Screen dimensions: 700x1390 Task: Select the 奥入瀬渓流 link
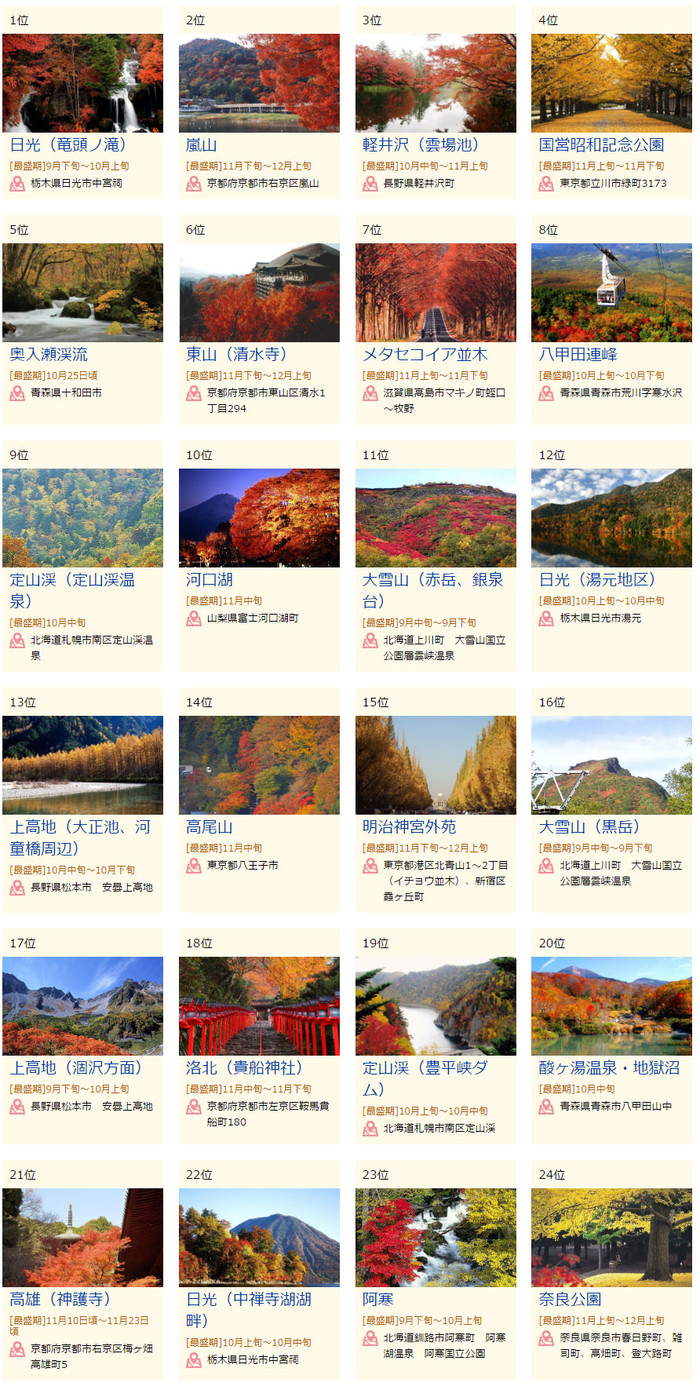pos(48,354)
